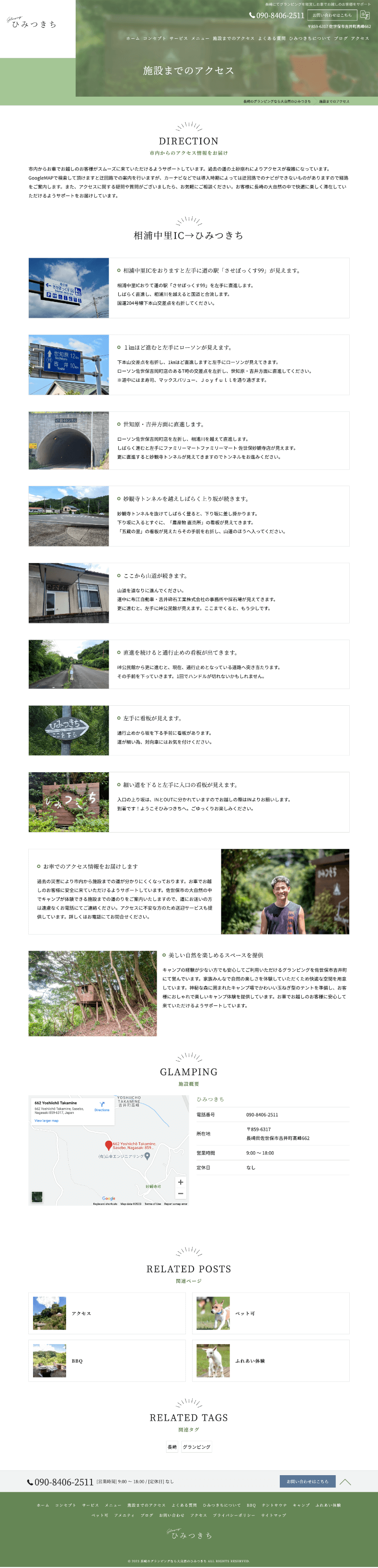Tap bottom bar お問い合わせはこちら button
This screenshot has width=378, height=1568.
307,1481
